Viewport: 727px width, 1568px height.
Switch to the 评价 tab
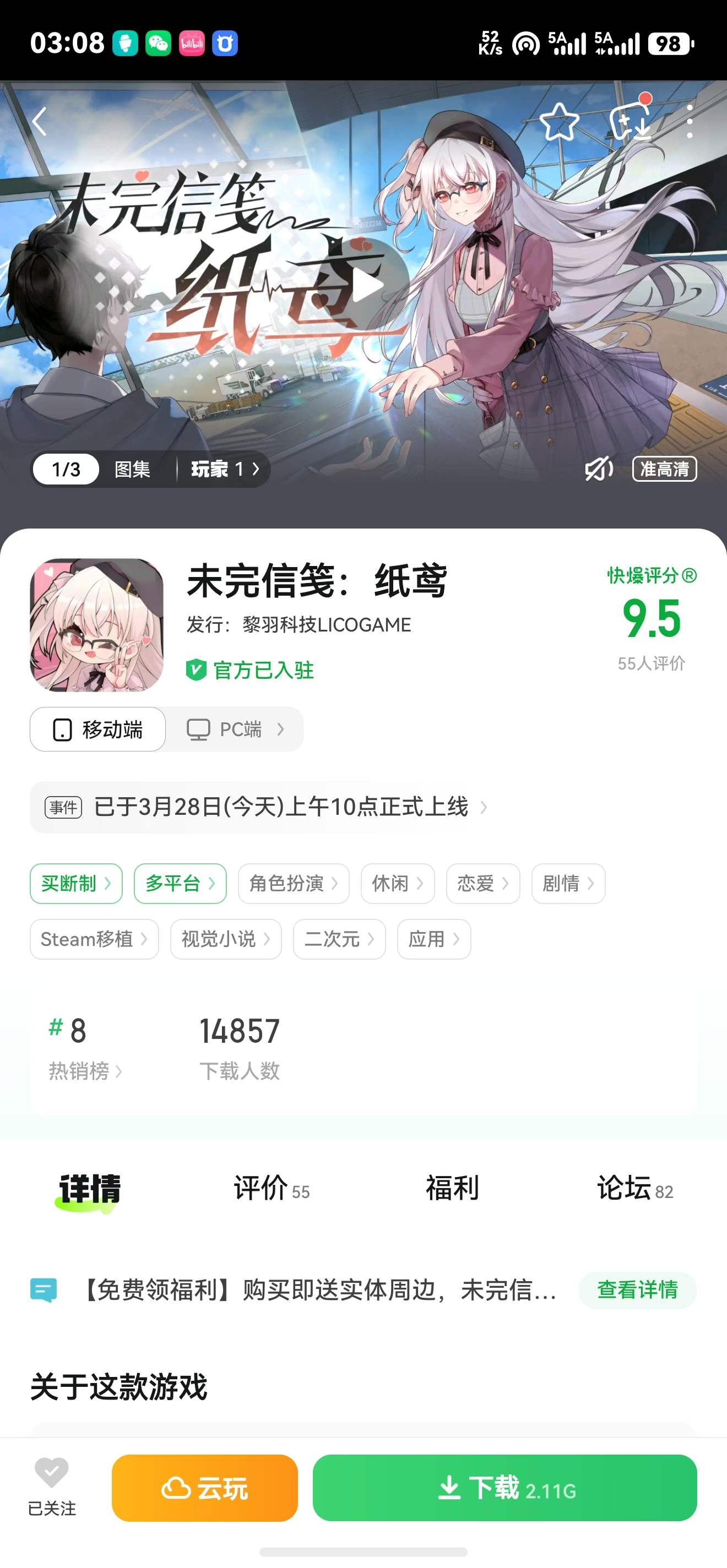[x=271, y=1188]
